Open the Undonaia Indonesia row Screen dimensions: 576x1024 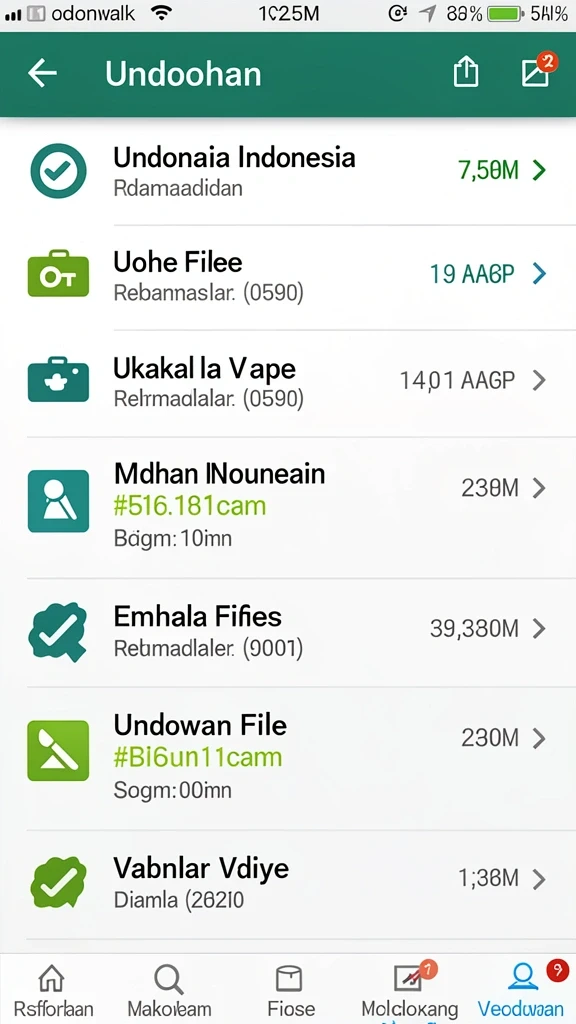pyautogui.click(x=288, y=172)
